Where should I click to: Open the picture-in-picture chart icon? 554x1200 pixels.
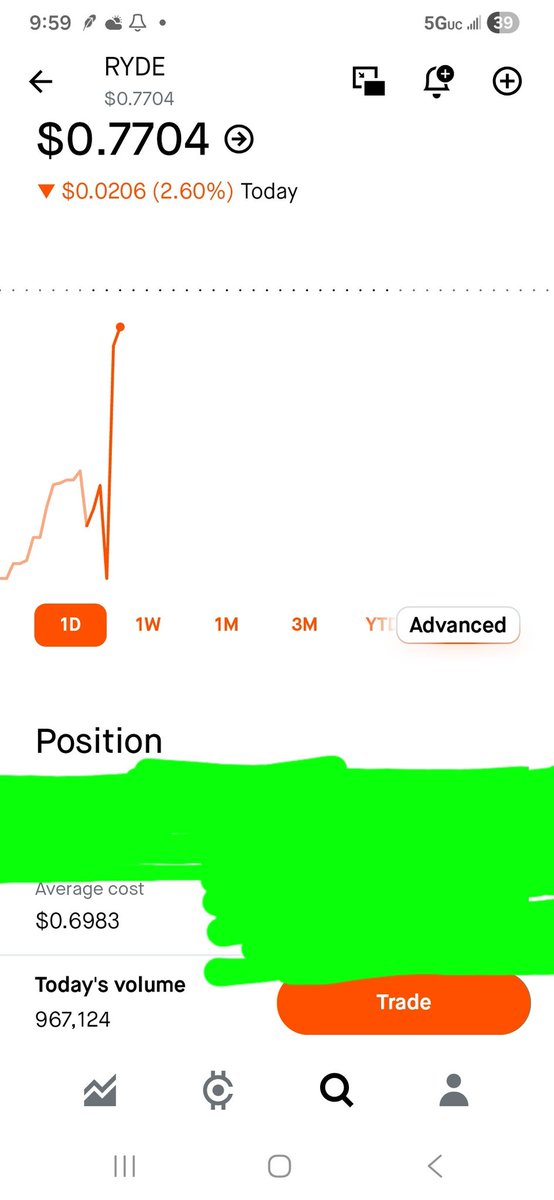(x=369, y=81)
